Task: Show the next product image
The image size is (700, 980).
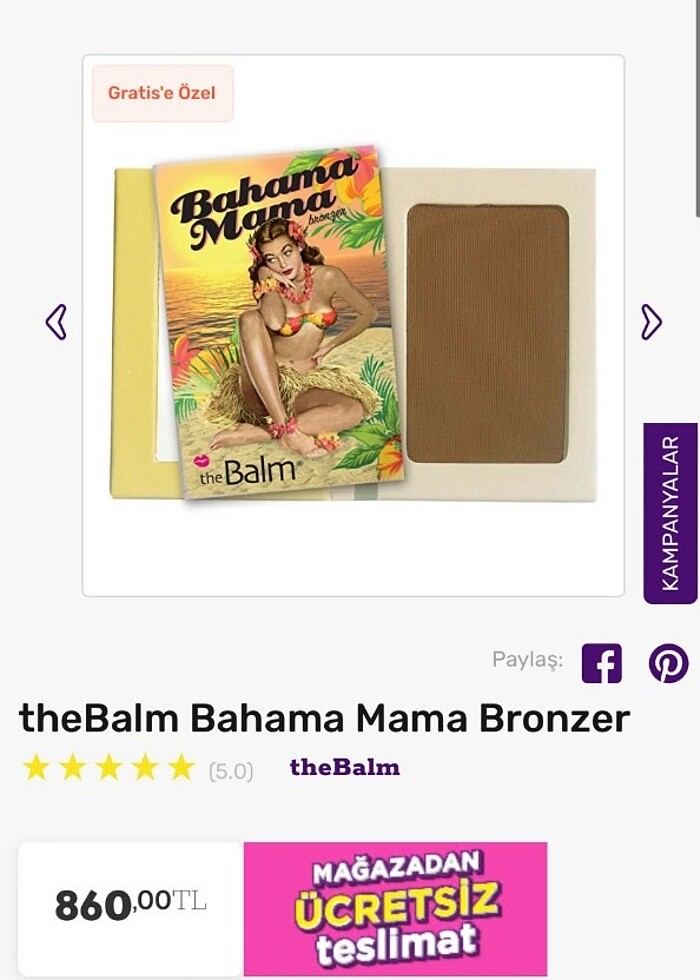Action: pos(651,322)
